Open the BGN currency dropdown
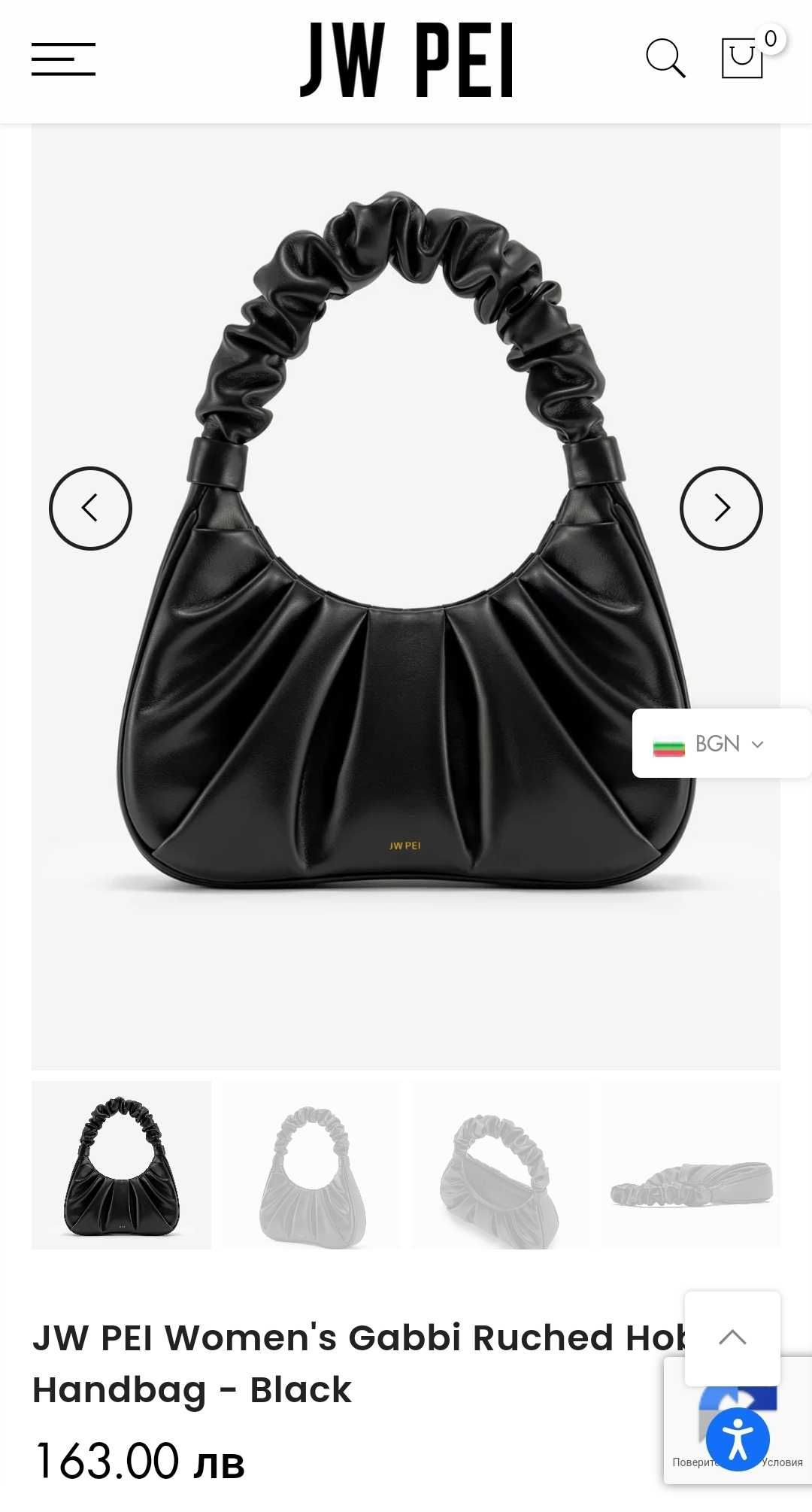 coord(720,744)
